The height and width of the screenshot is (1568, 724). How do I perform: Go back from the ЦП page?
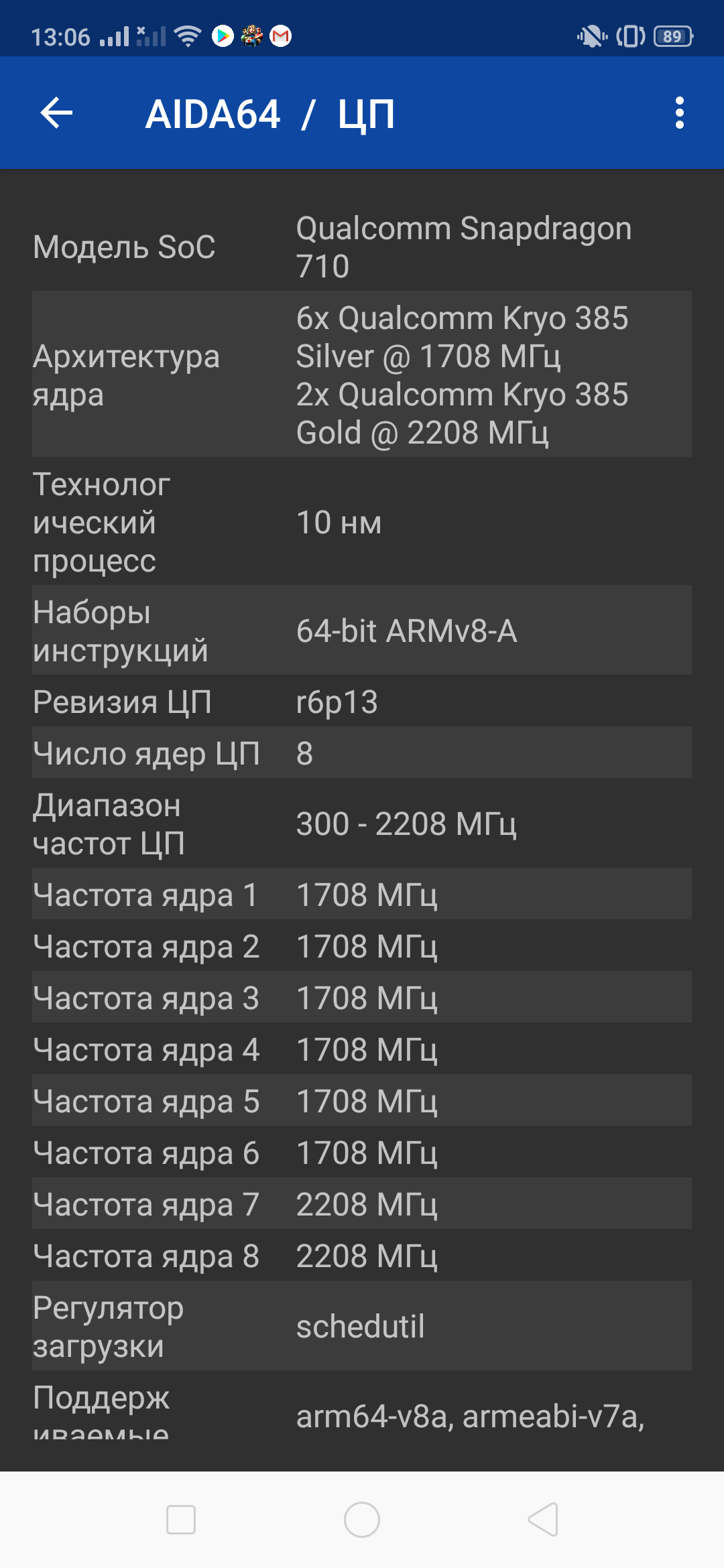coord(56,113)
